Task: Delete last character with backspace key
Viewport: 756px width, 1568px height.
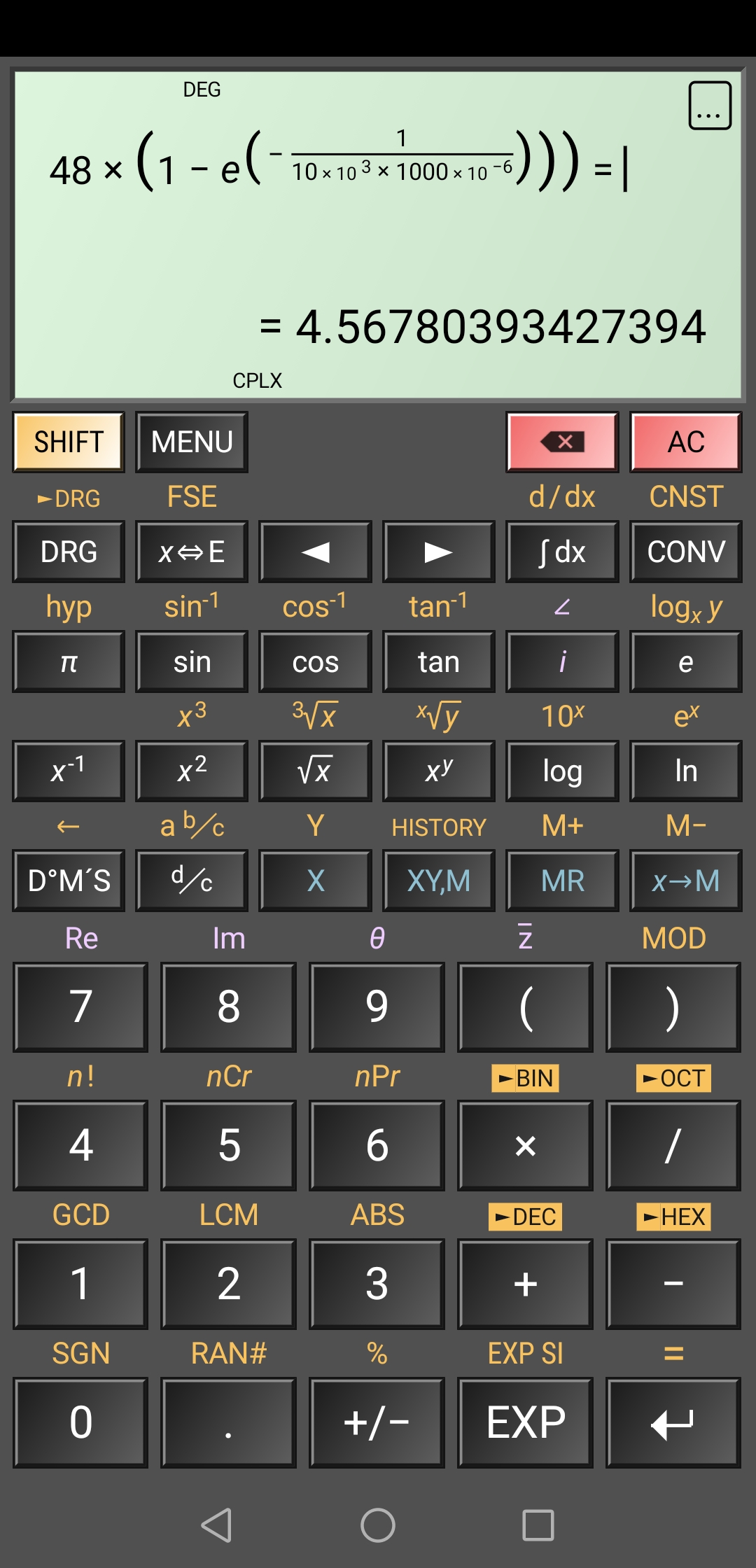Action: pos(562,442)
